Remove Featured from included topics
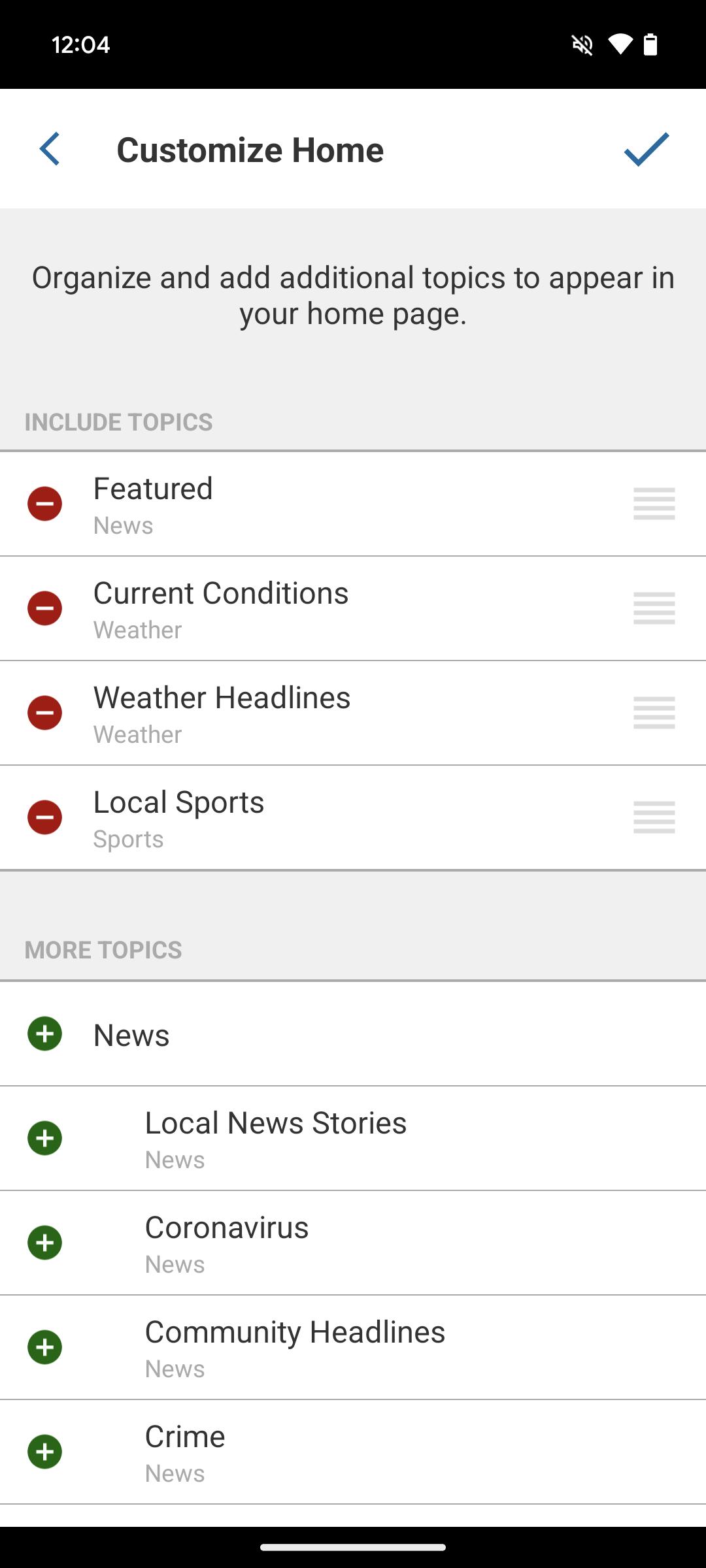Viewport: 706px width, 1568px height. coord(44,504)
